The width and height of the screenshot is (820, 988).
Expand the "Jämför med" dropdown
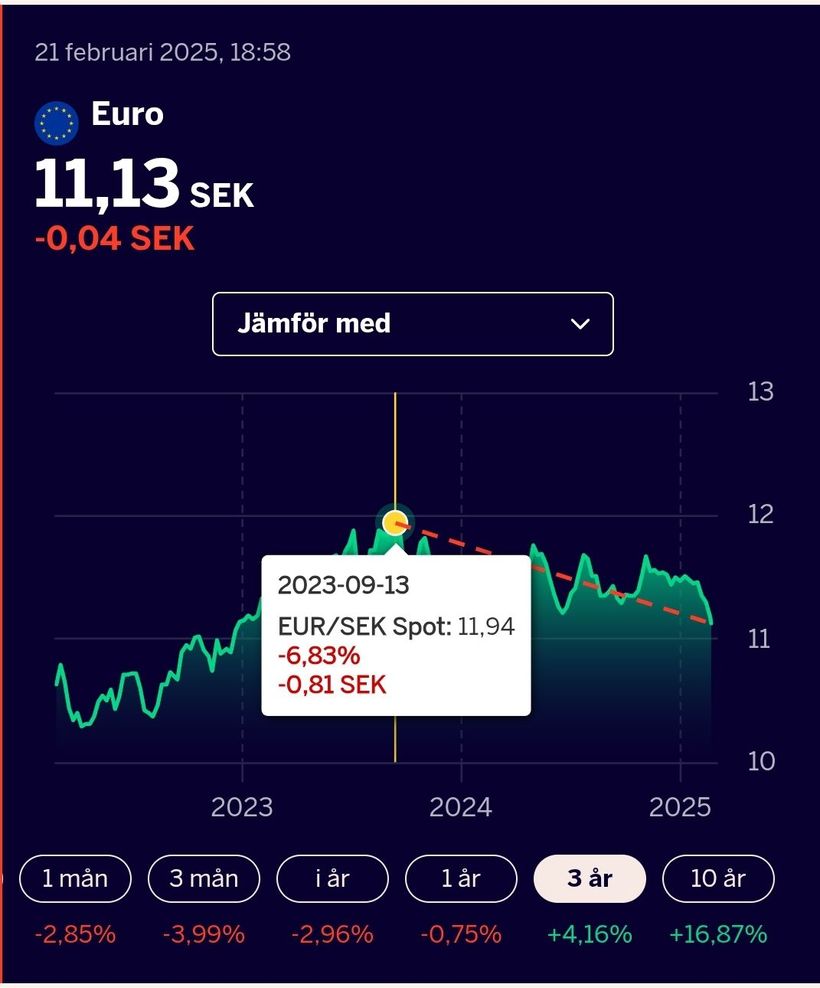click(x=412, y=324)
